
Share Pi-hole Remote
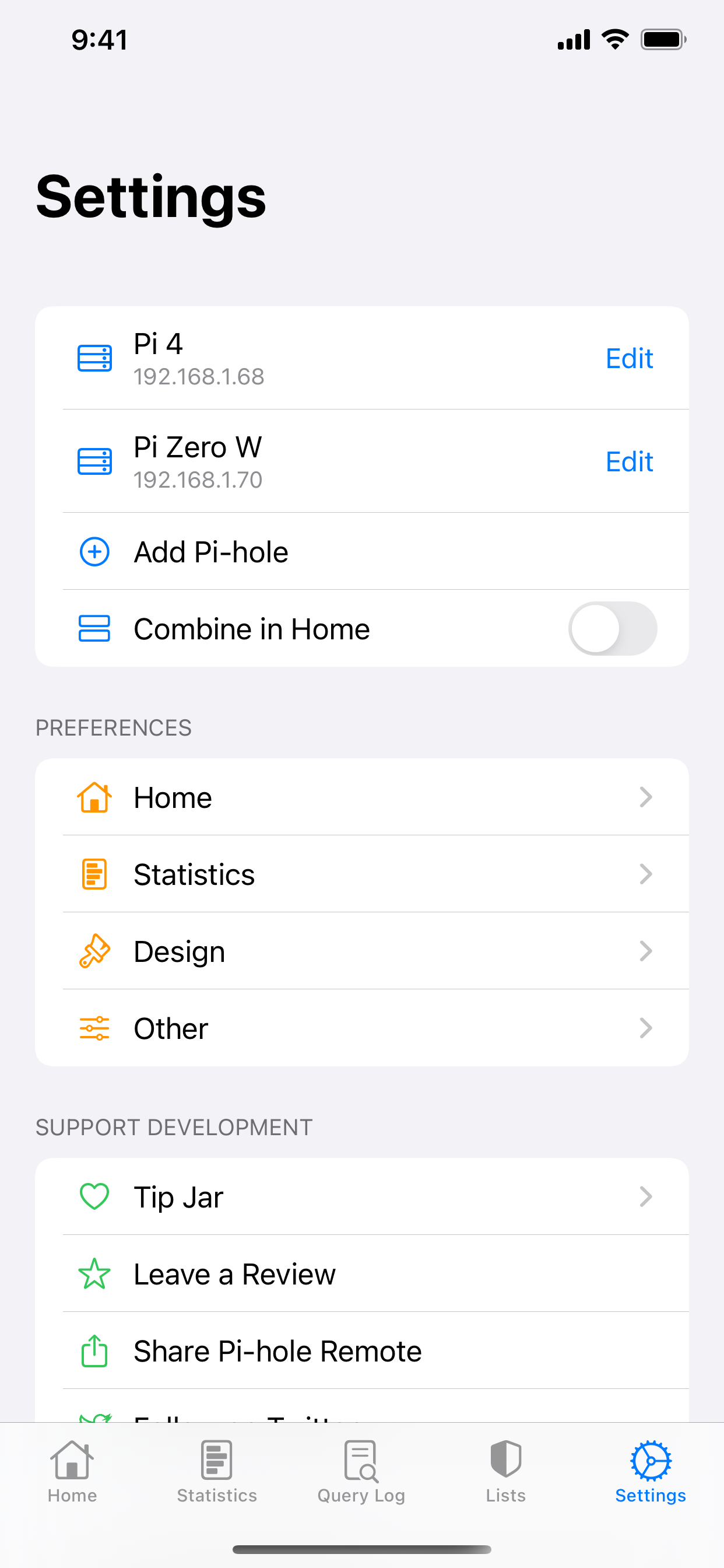(362, 1350)
